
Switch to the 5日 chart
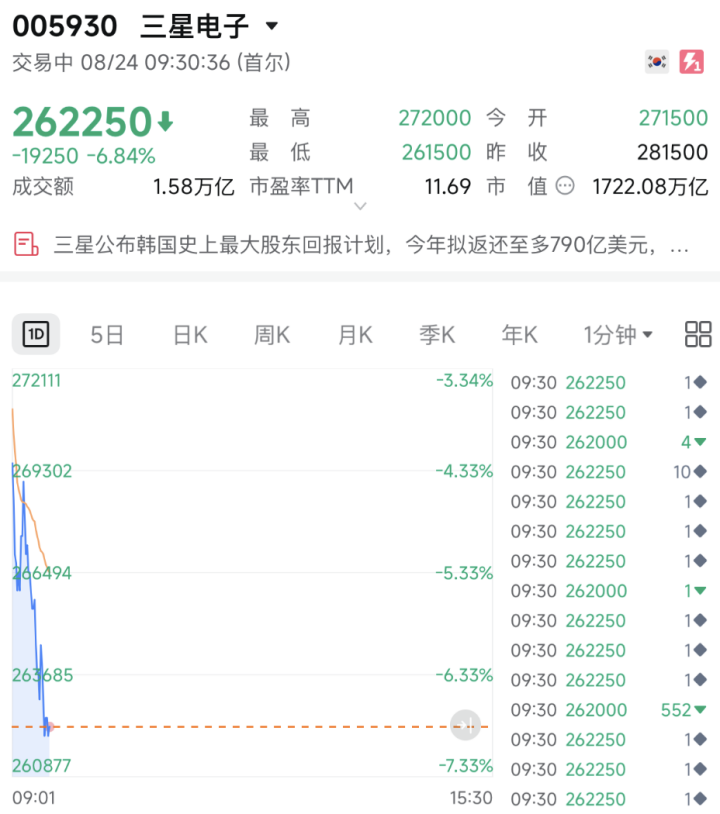[x=107, y=335]
